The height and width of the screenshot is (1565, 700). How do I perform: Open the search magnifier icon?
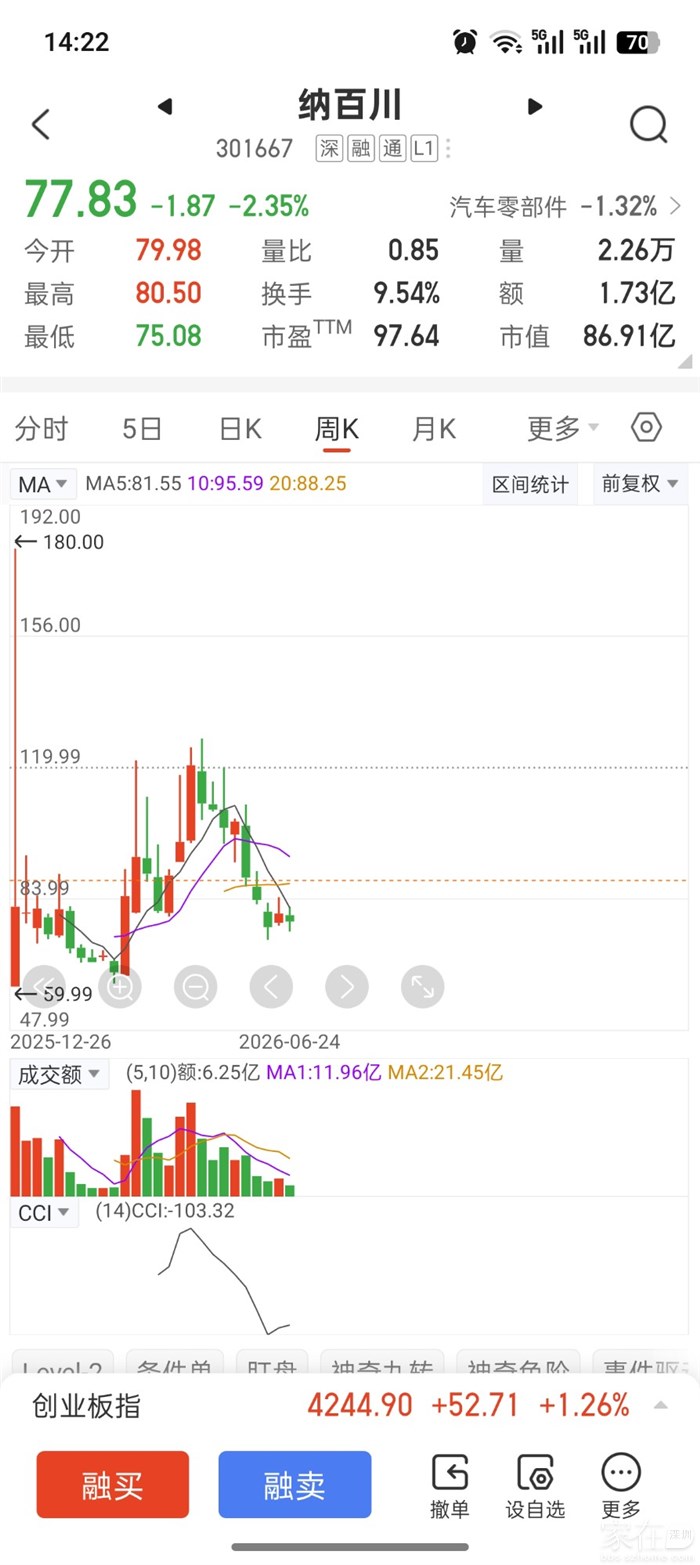[x=649, y=125]
